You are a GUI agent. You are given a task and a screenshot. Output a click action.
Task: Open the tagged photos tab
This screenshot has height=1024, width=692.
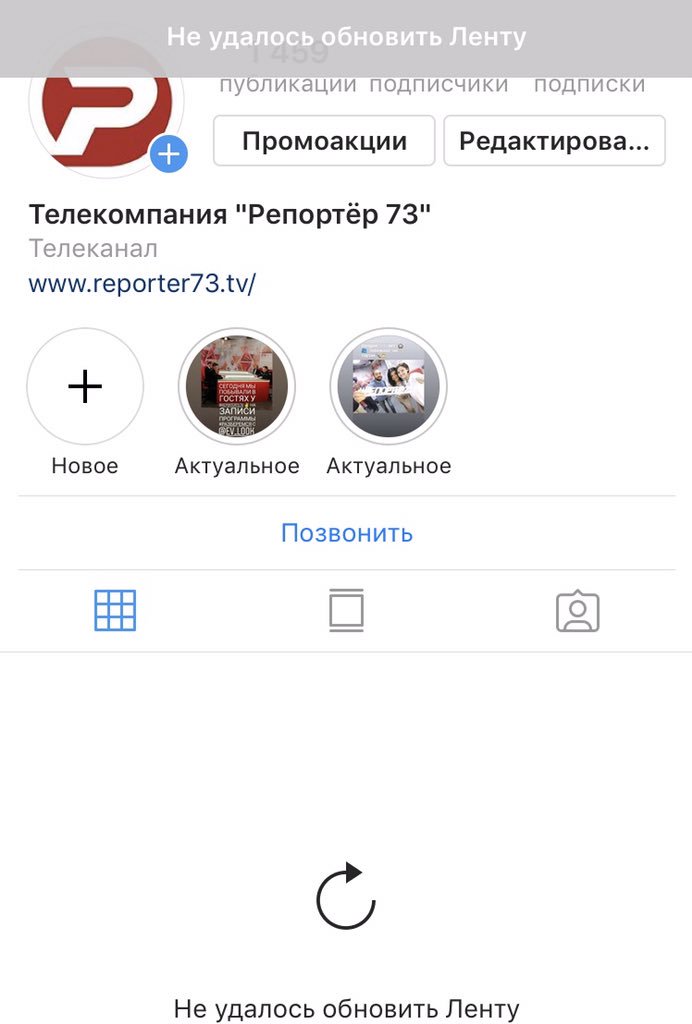click(577, 611)
